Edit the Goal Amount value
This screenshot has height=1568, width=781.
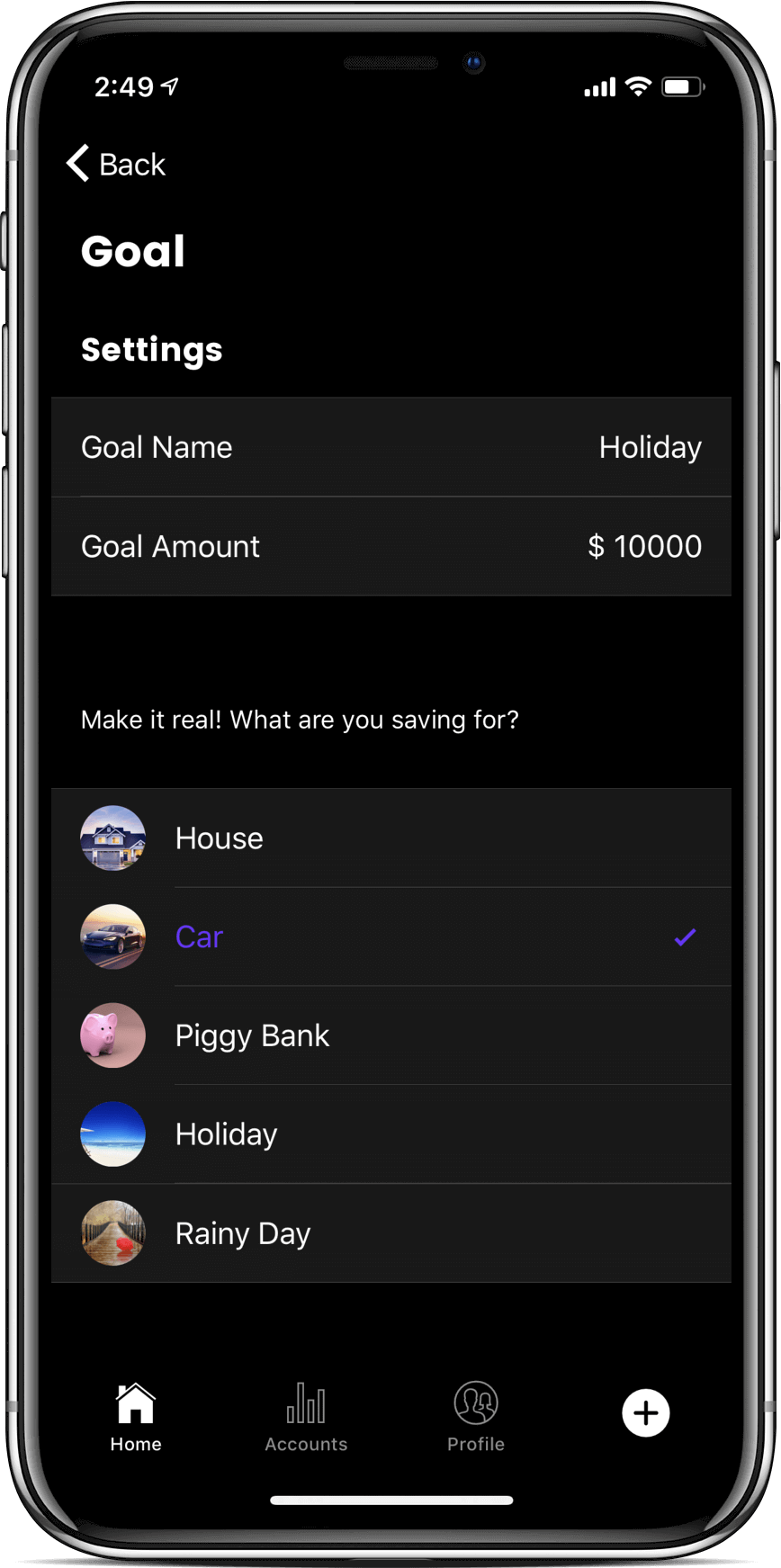[390, 546]
